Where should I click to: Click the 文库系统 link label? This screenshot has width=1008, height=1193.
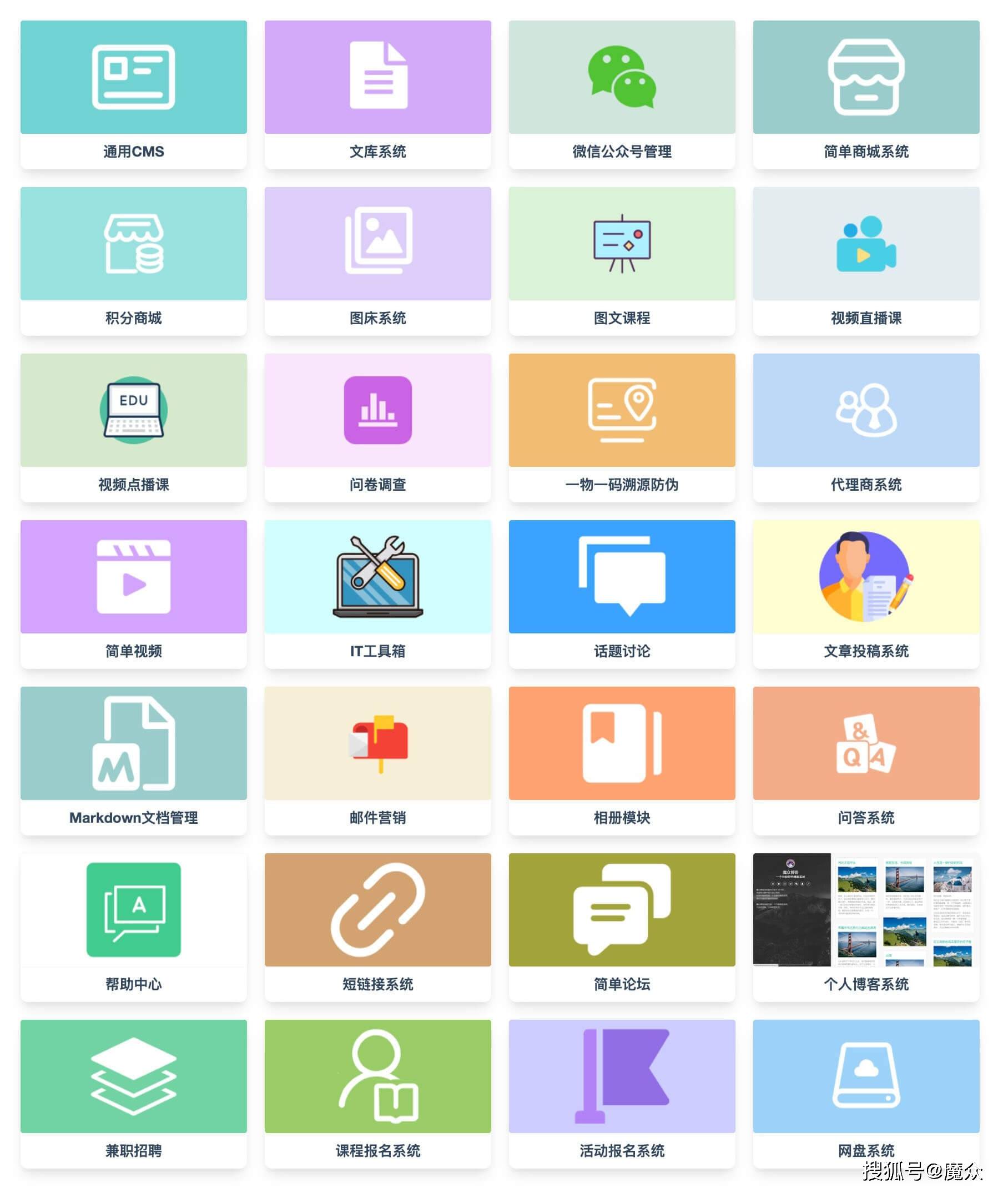click(x=379, y=152)
